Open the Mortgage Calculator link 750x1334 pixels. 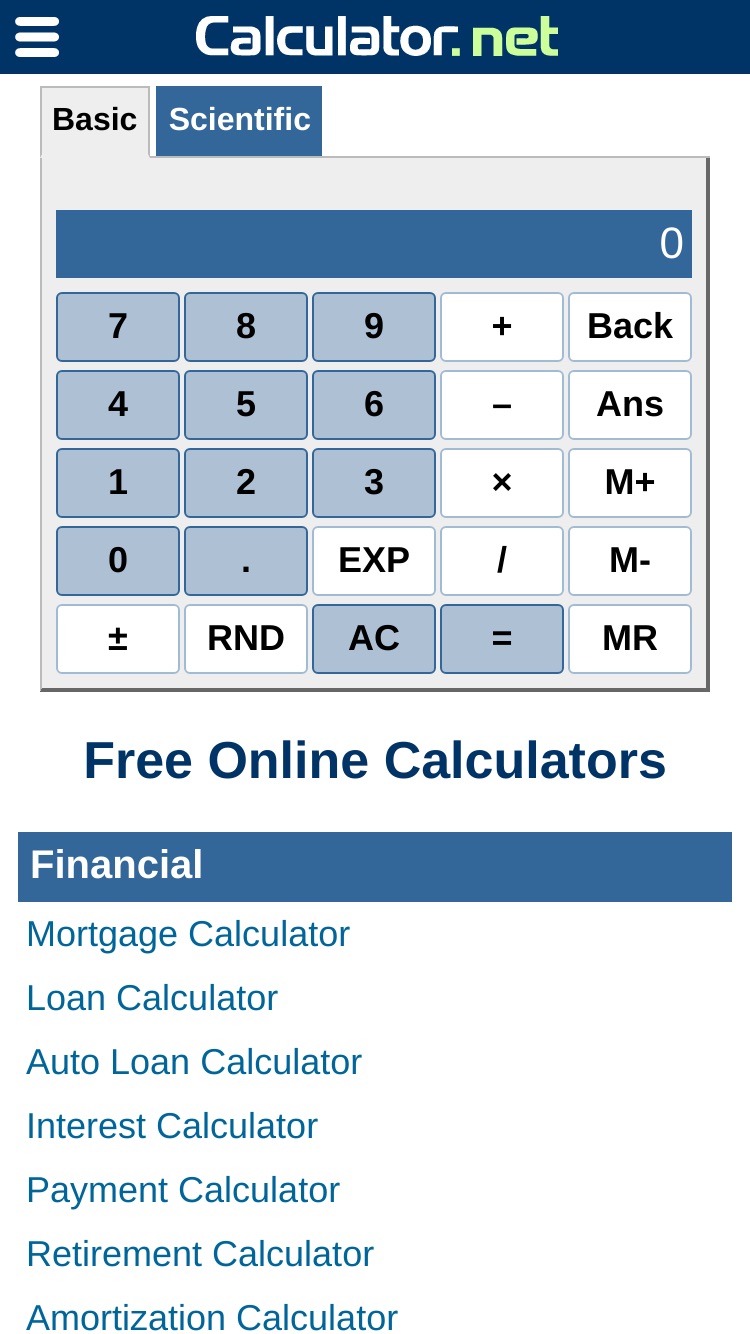[x=188, y=934]
